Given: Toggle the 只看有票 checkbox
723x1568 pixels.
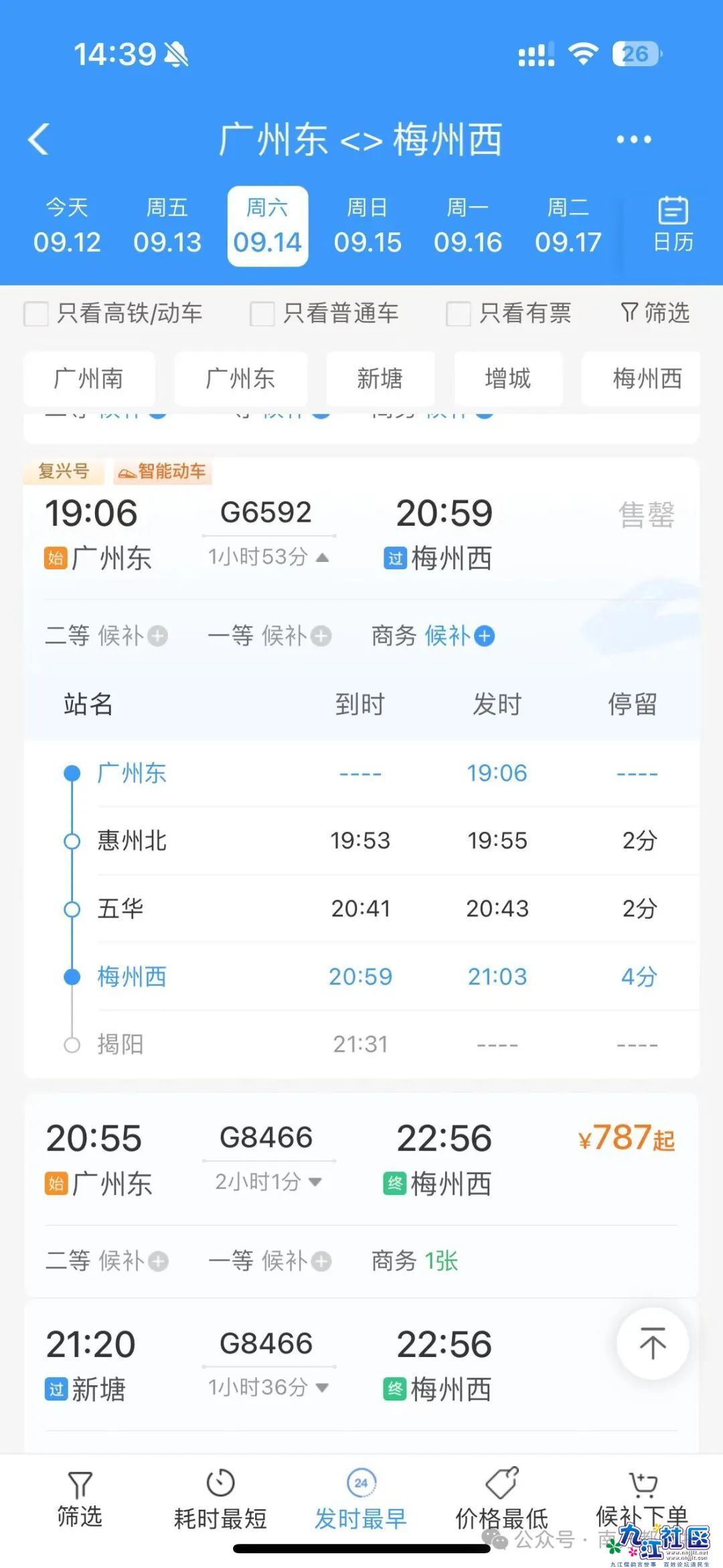Looking at the screenshot, I should pyautogui.click(x=459, y=313).
